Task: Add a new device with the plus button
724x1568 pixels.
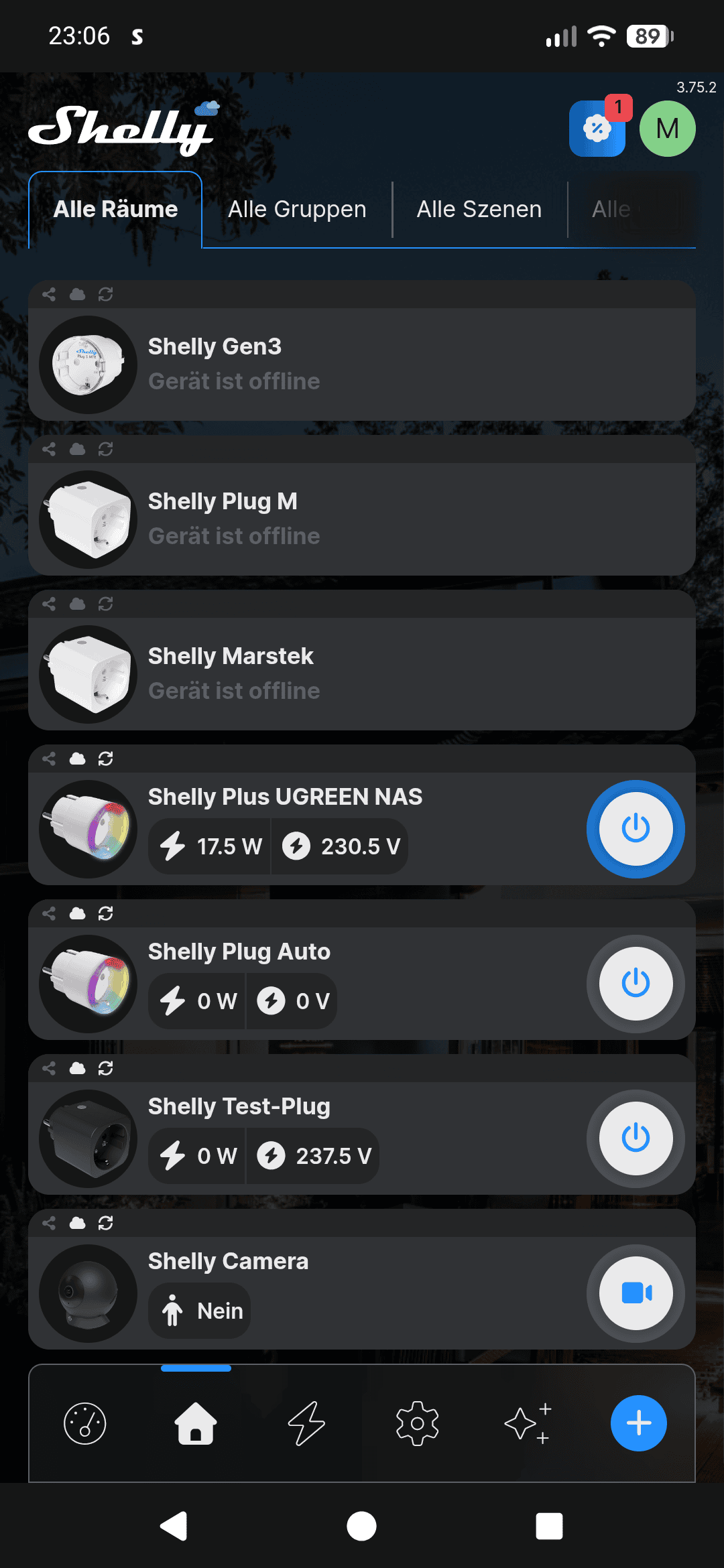Action: coord(638,1423)
